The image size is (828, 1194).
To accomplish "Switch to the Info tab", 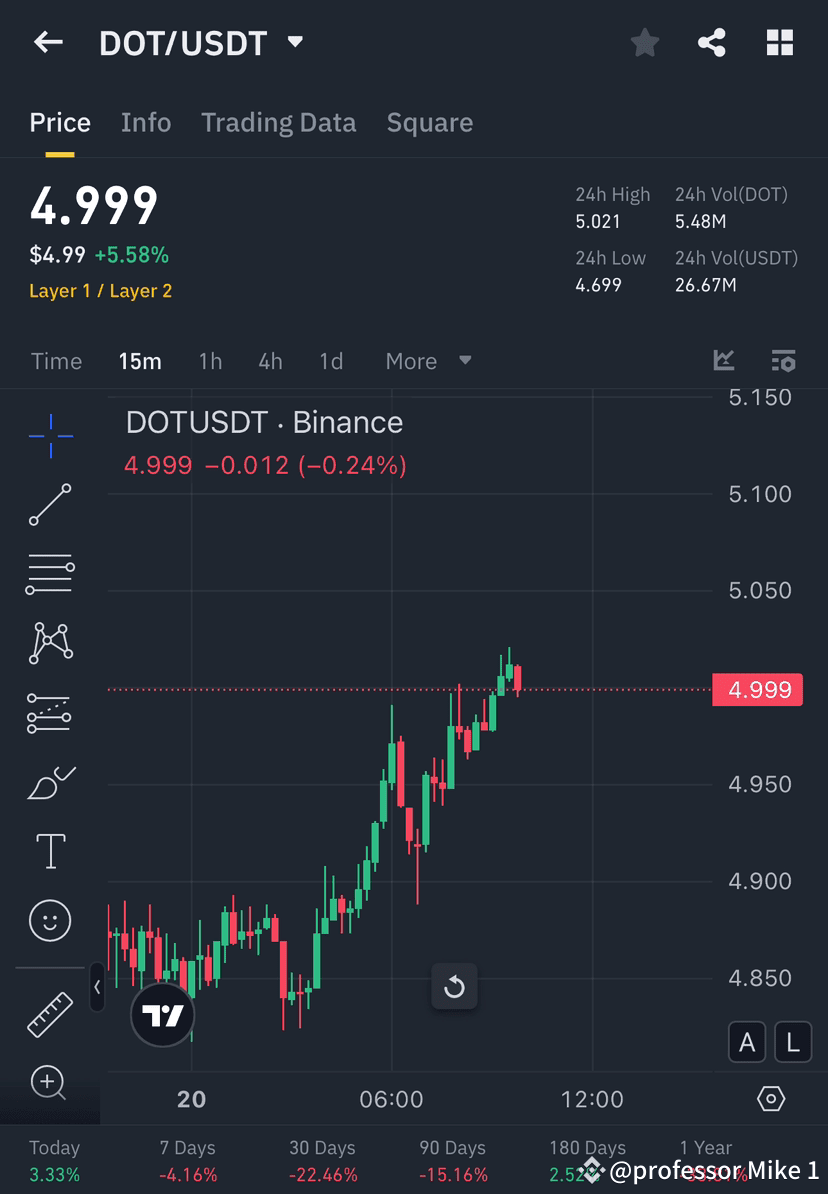I will (146, 122).
